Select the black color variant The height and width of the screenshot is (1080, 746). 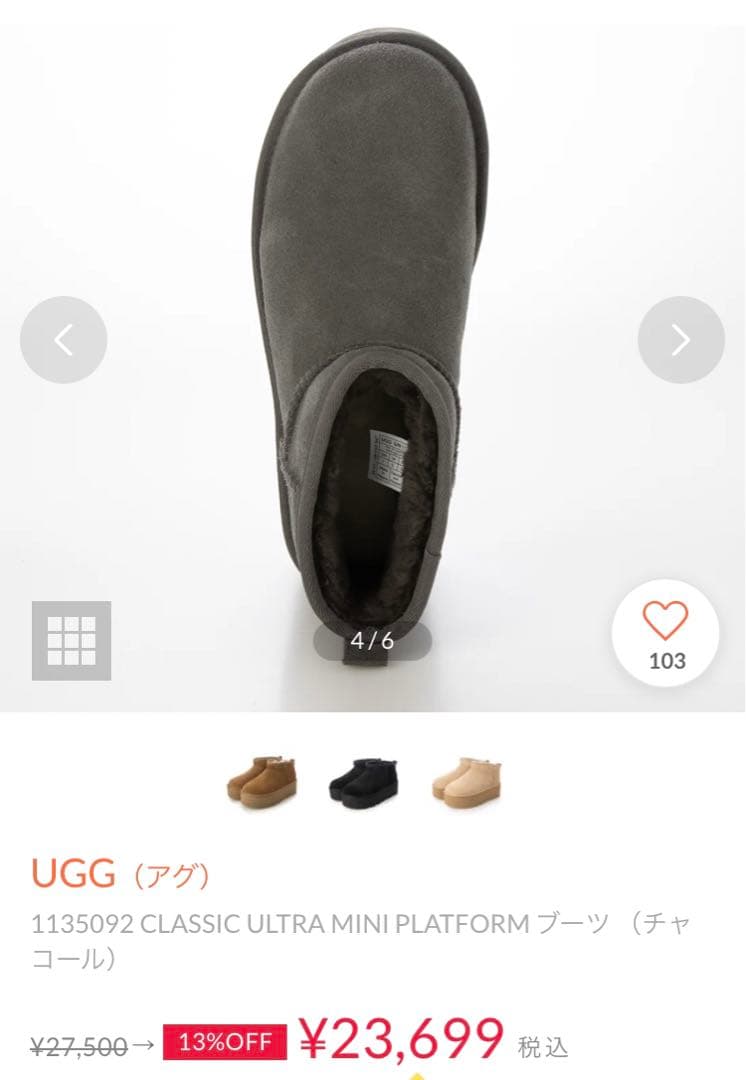(x=363, y=778)
